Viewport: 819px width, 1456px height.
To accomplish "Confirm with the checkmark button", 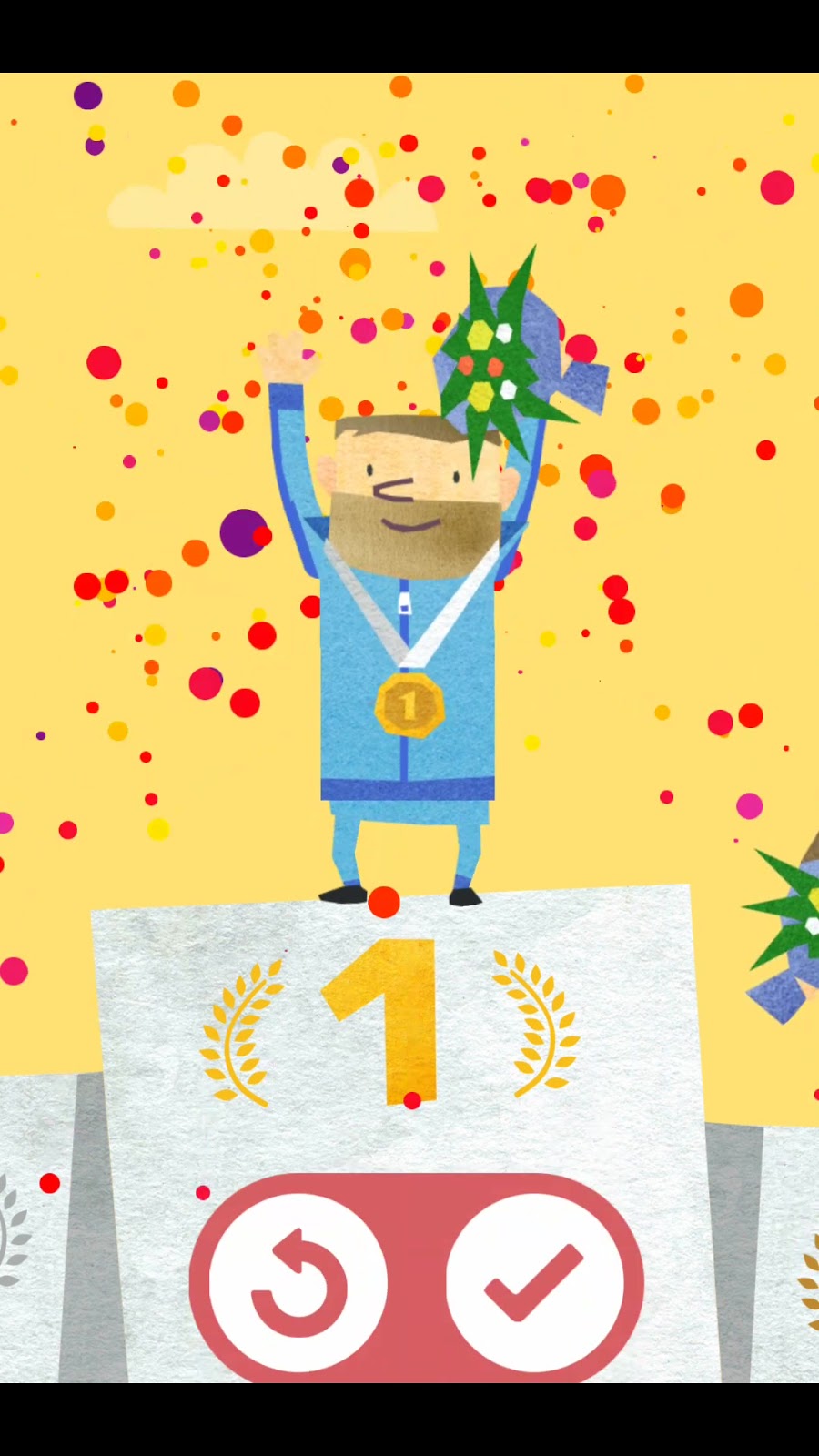I will (535, 1283).
